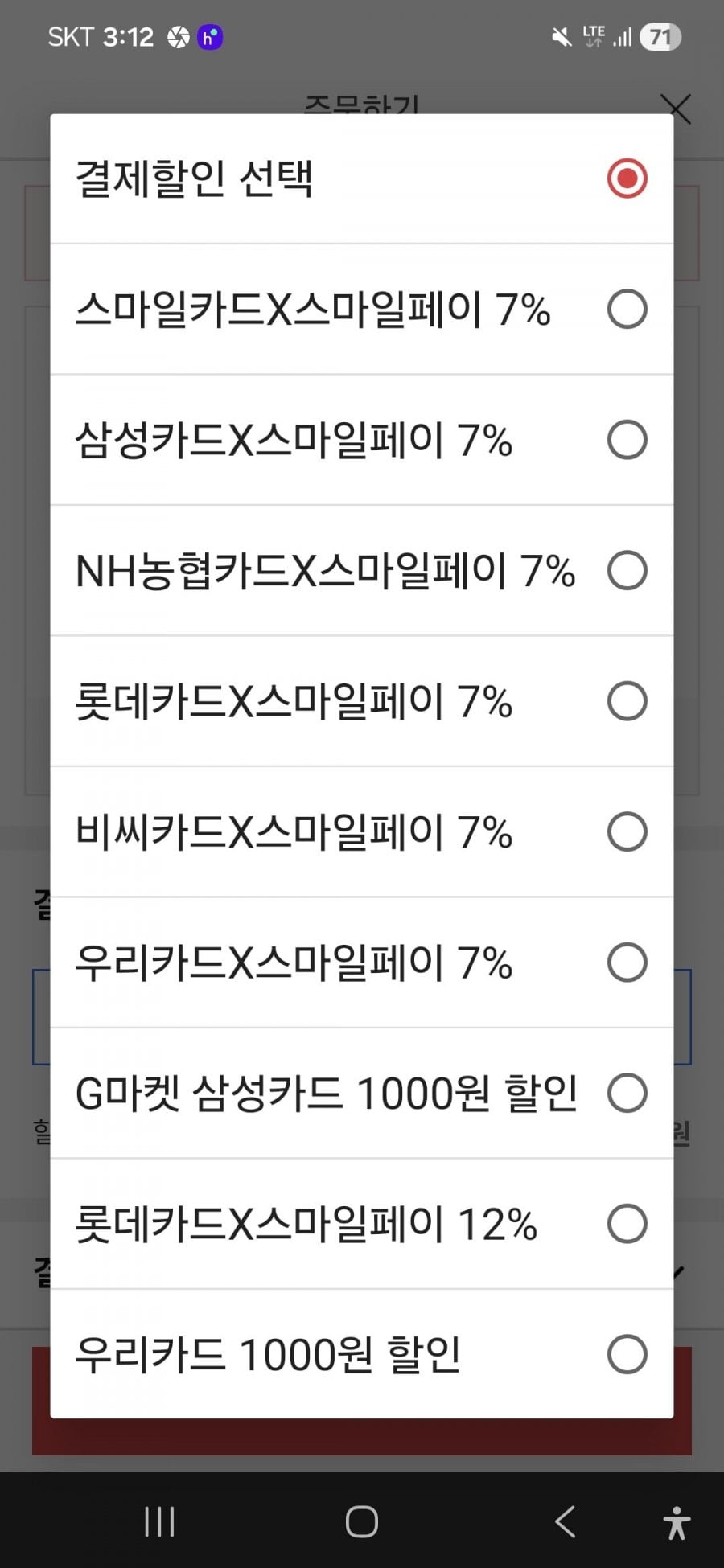This screenshot has height=1568, width=724.
Task: Pick G마켓 삼성카드 1000원 할인
Action: tap(361, 1094)
